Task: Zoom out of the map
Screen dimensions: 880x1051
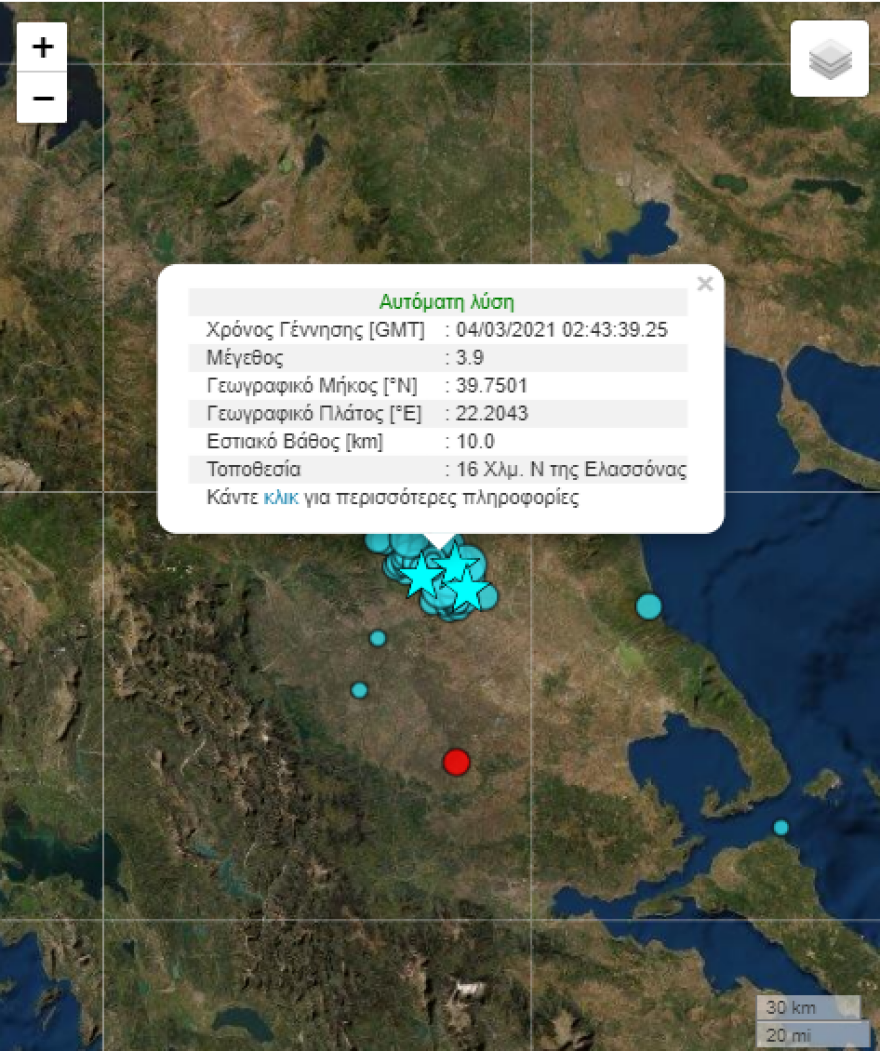Action: click(42, 98)
